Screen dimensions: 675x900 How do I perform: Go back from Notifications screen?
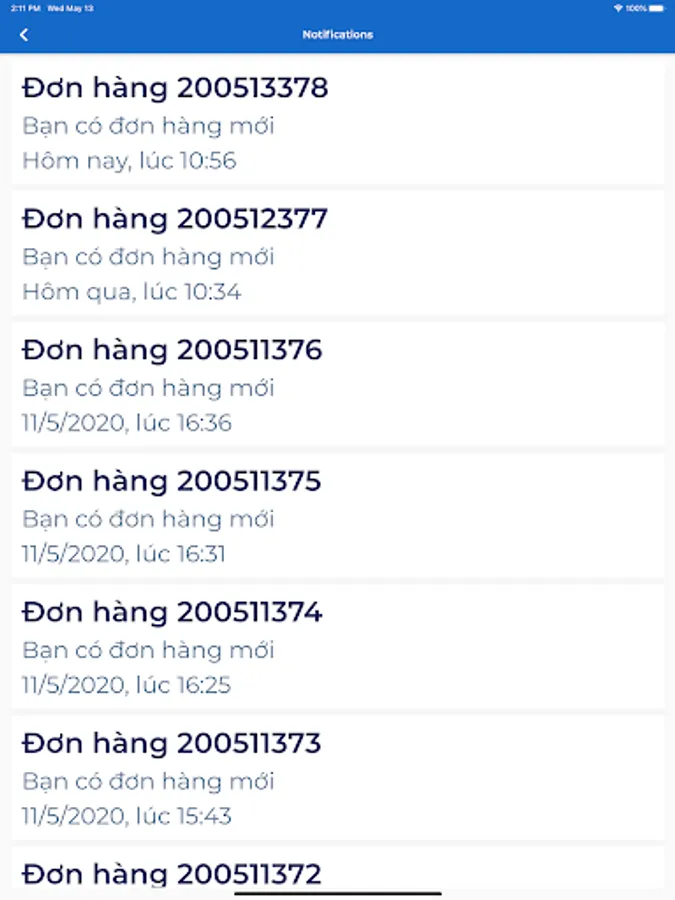(x=24, y=35)
